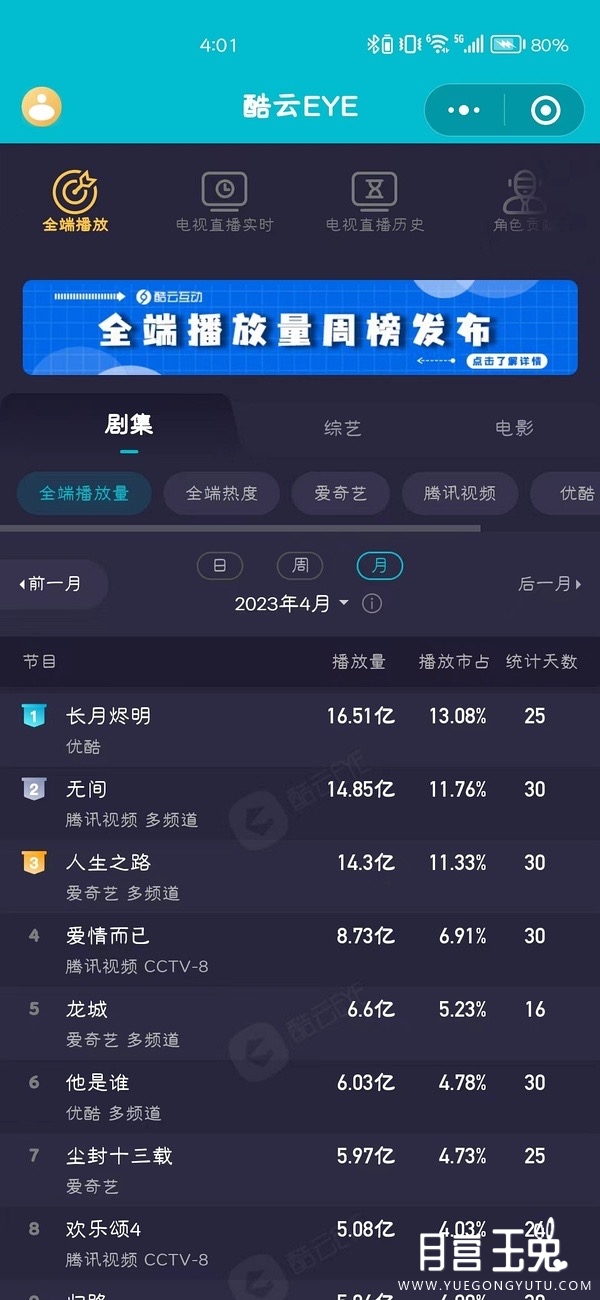Viewport: 600px width, 1300px height.
Task: Switch to the 综艺 tab
Action: pos(343,428)
